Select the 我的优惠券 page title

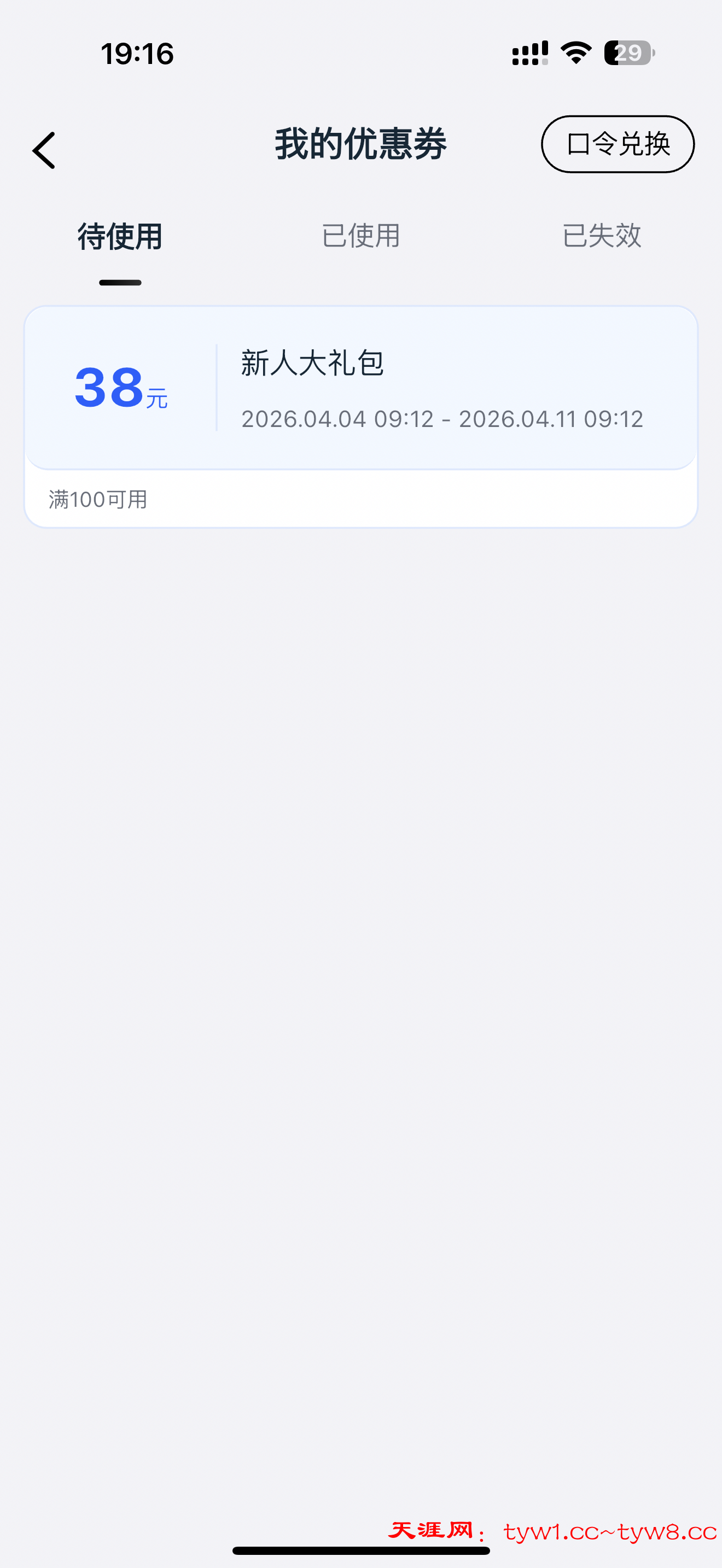(x=360, y=144)
